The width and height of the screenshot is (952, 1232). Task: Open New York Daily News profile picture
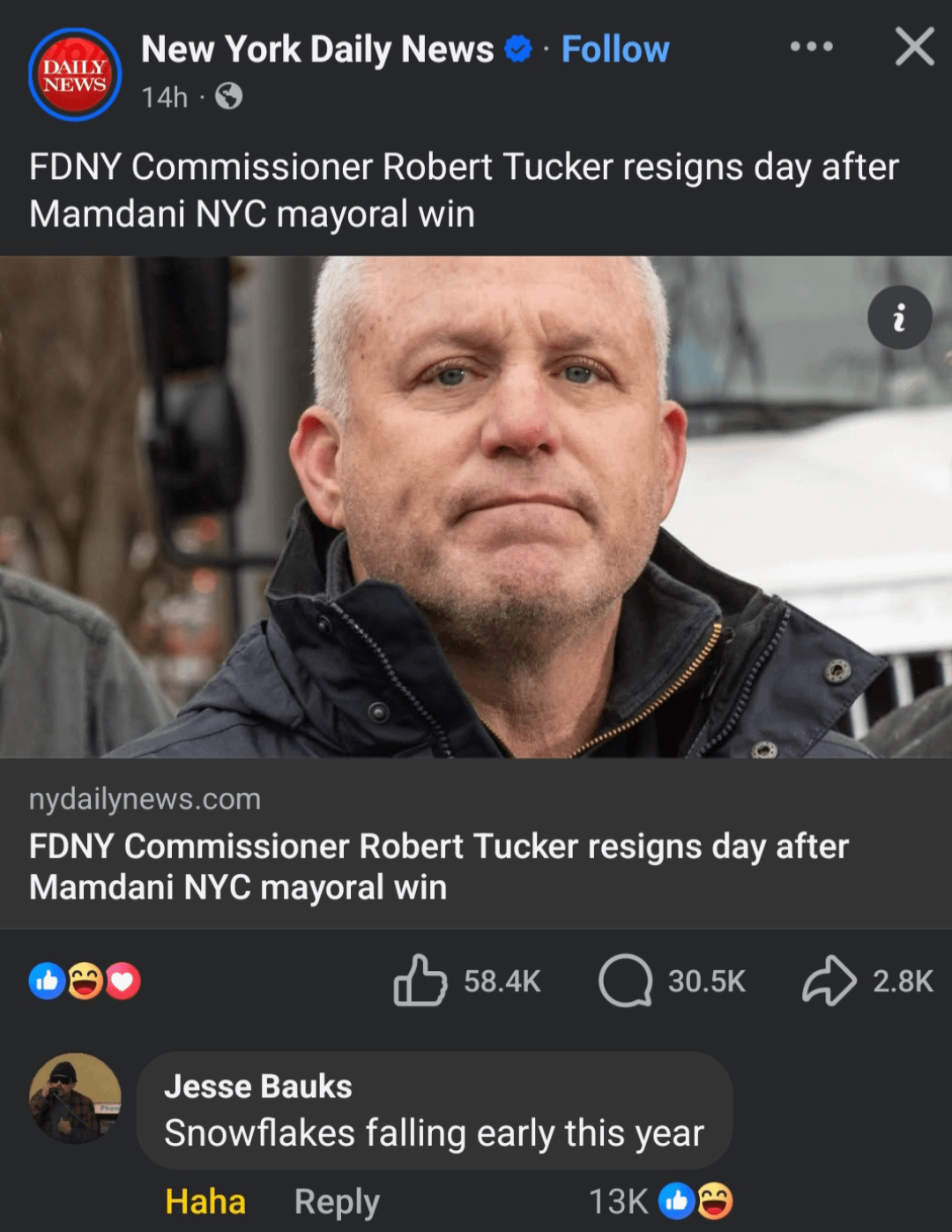click(x=75, y=74)
